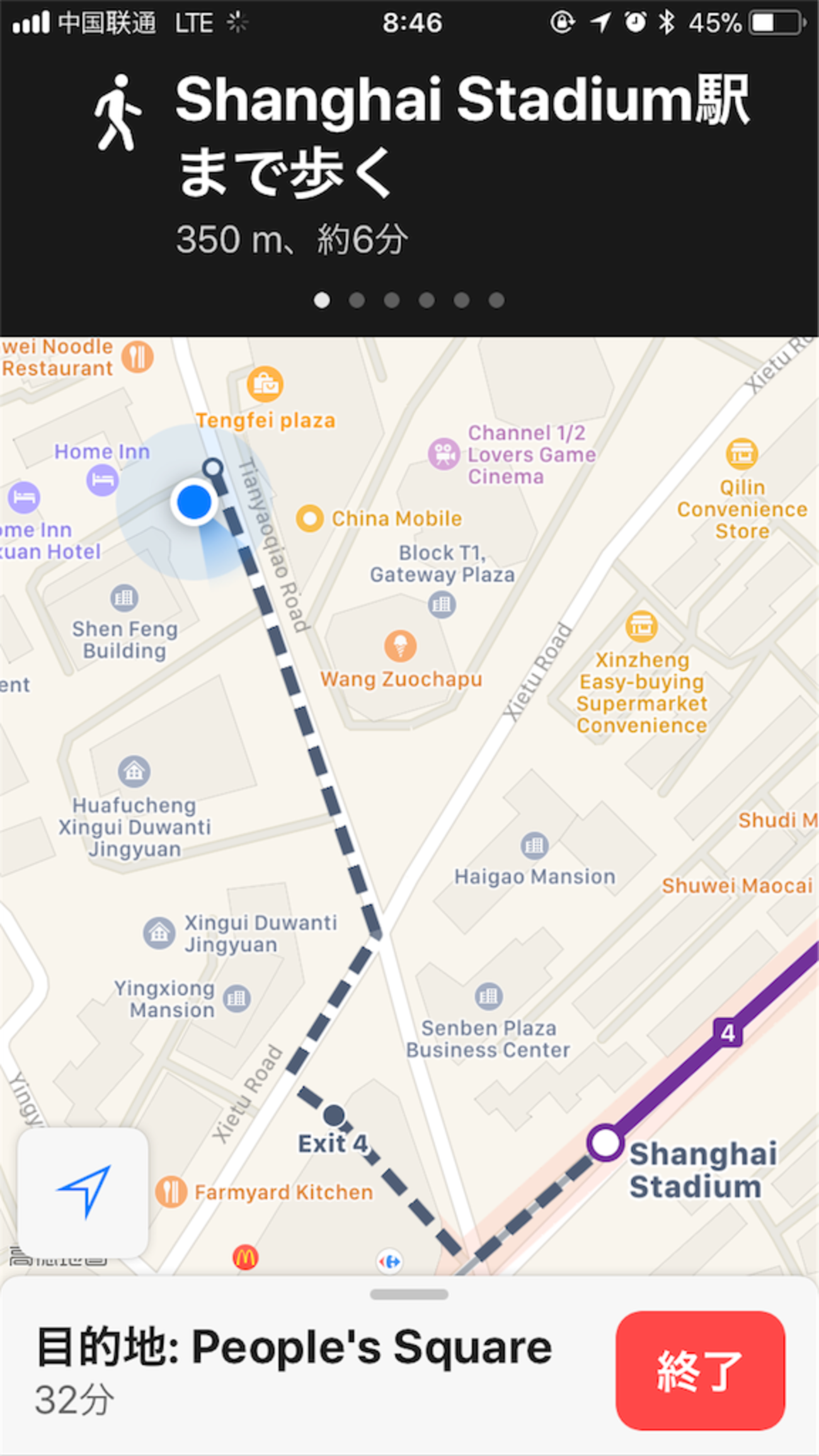The width and height of the screenshot is (819, 1456).
Task: Select the Haigao Mansion building pin
Action: point(534,845)
